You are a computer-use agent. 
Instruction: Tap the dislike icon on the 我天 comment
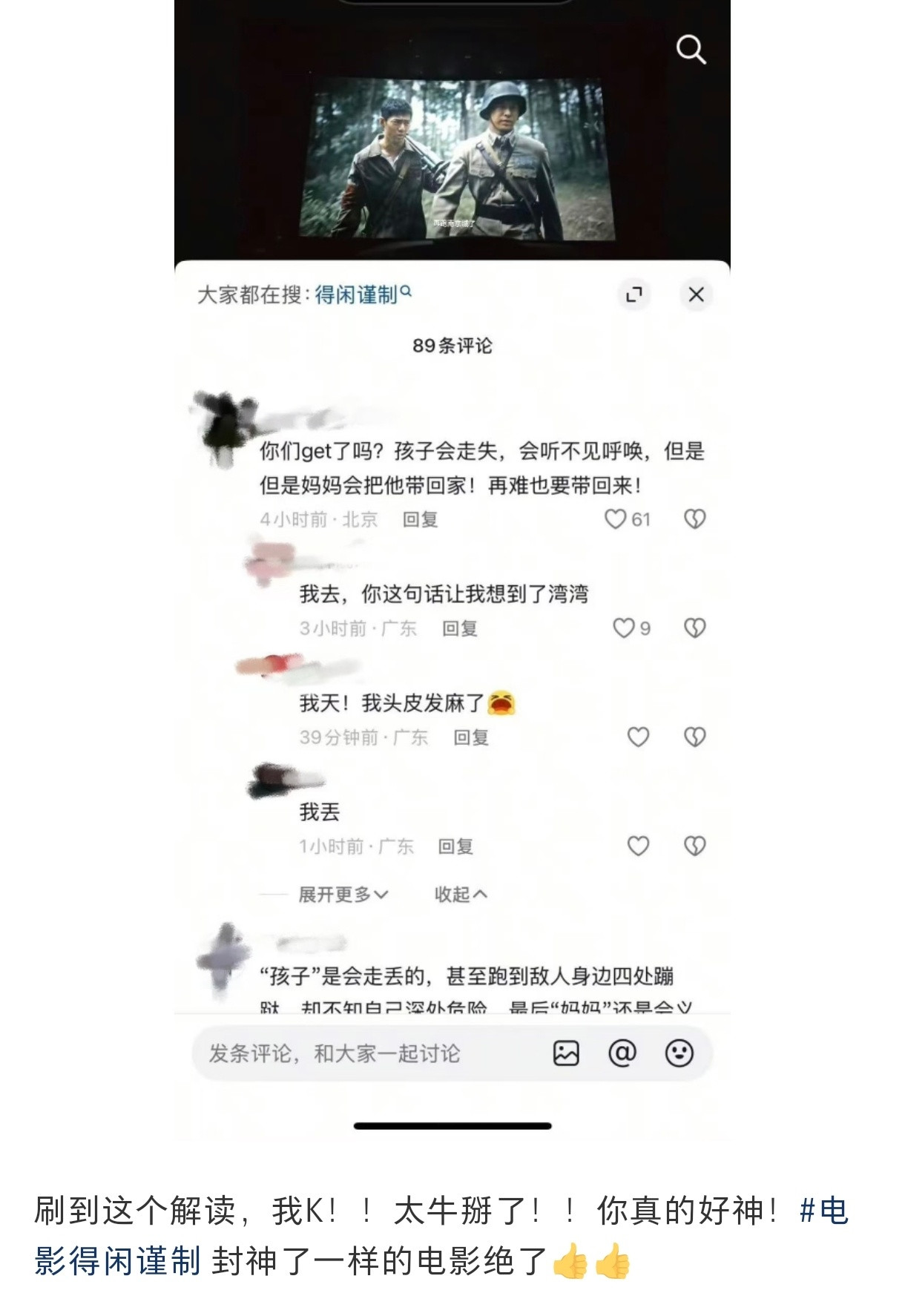pos(694,736)
